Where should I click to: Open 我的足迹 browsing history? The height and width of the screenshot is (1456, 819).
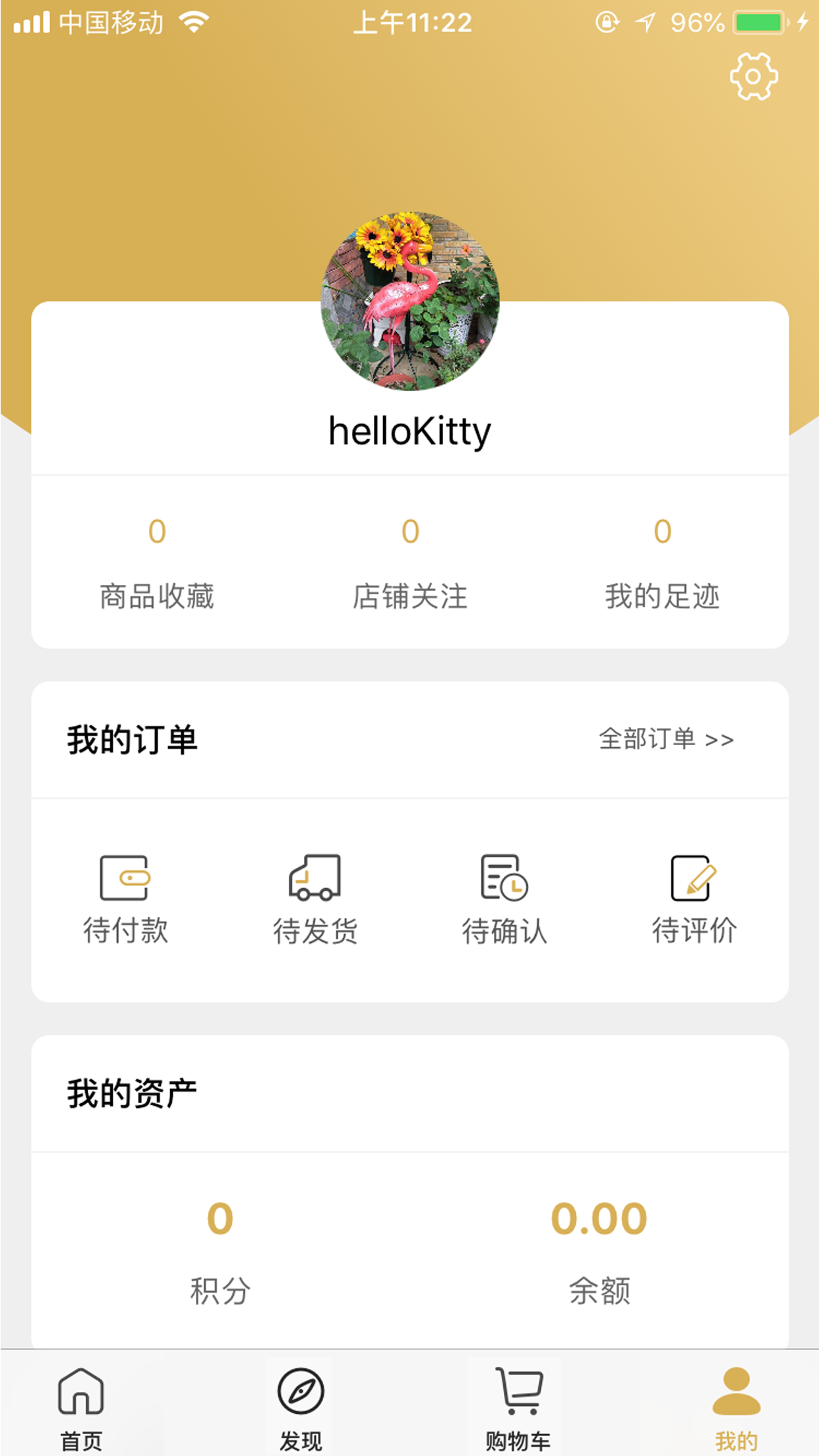point(662,564)
